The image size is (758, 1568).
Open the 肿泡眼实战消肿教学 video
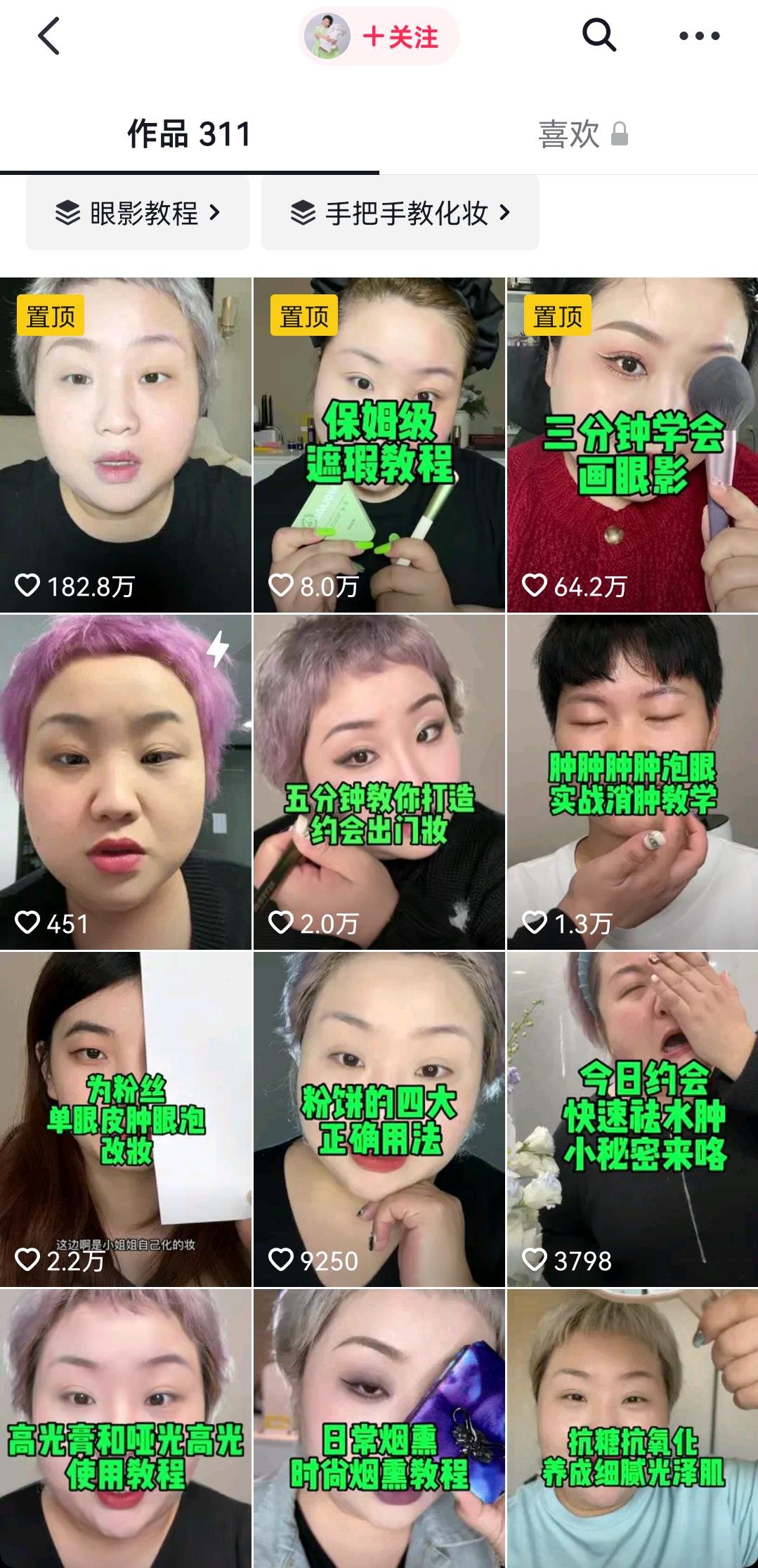click(x=632, y=782)
